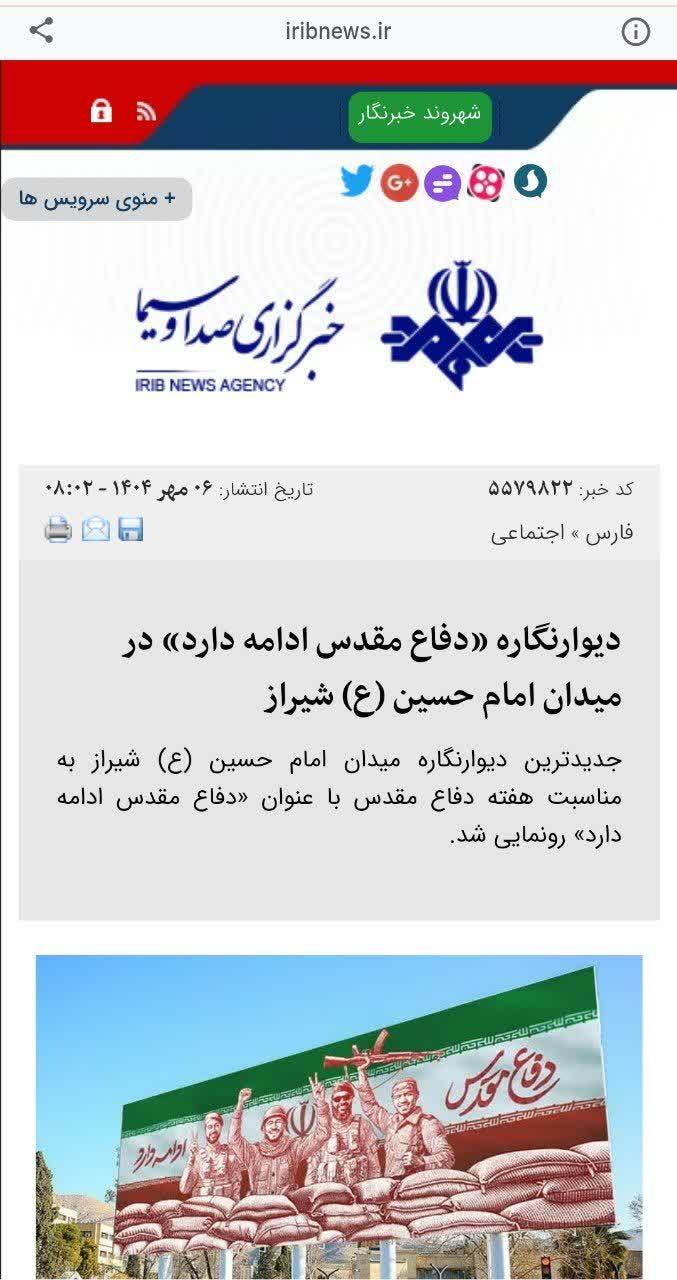This screenshot has height=1280, width=677.
Task: Save the article with floppy disk icon
Action: coord(131,529)
